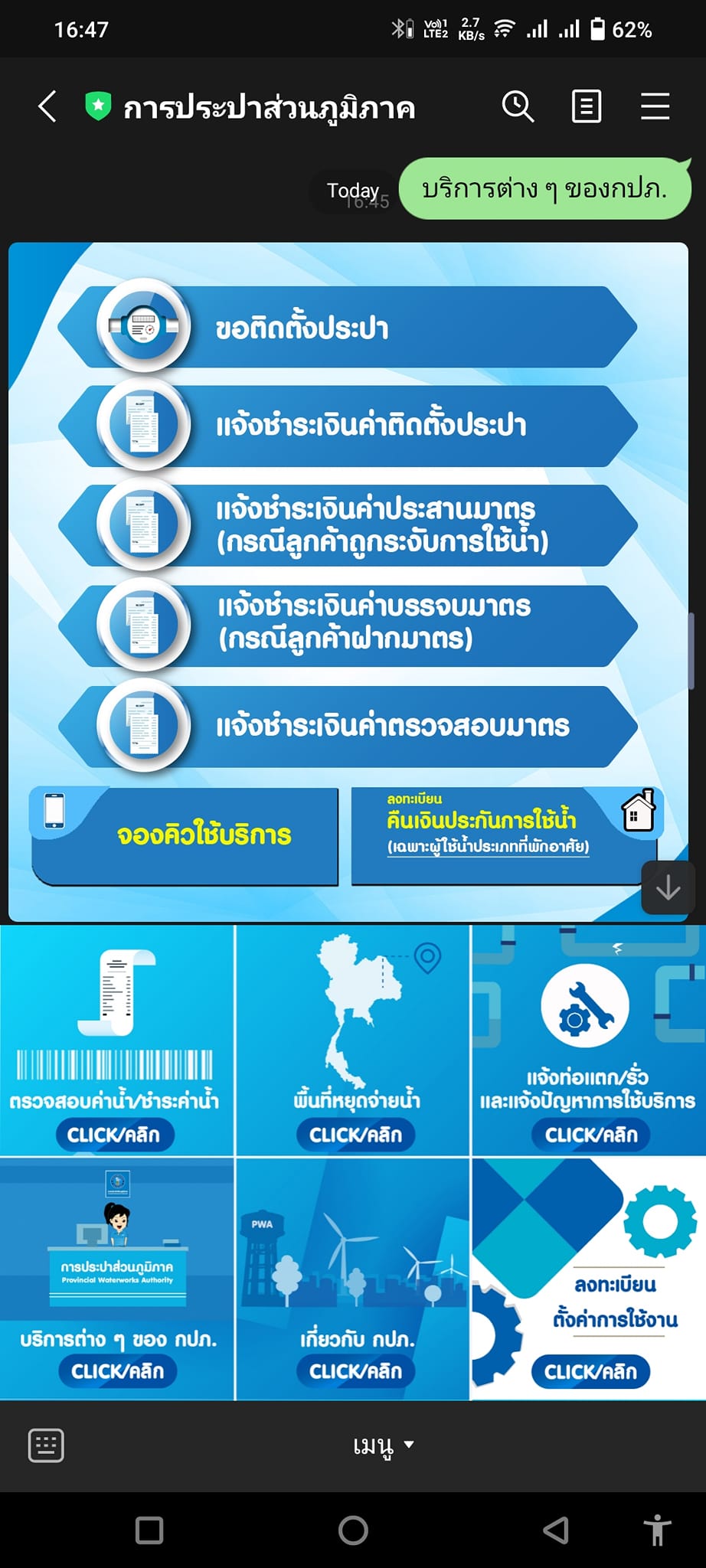Search within this chat
706x1568 pixels.
[x=518, y=106]
